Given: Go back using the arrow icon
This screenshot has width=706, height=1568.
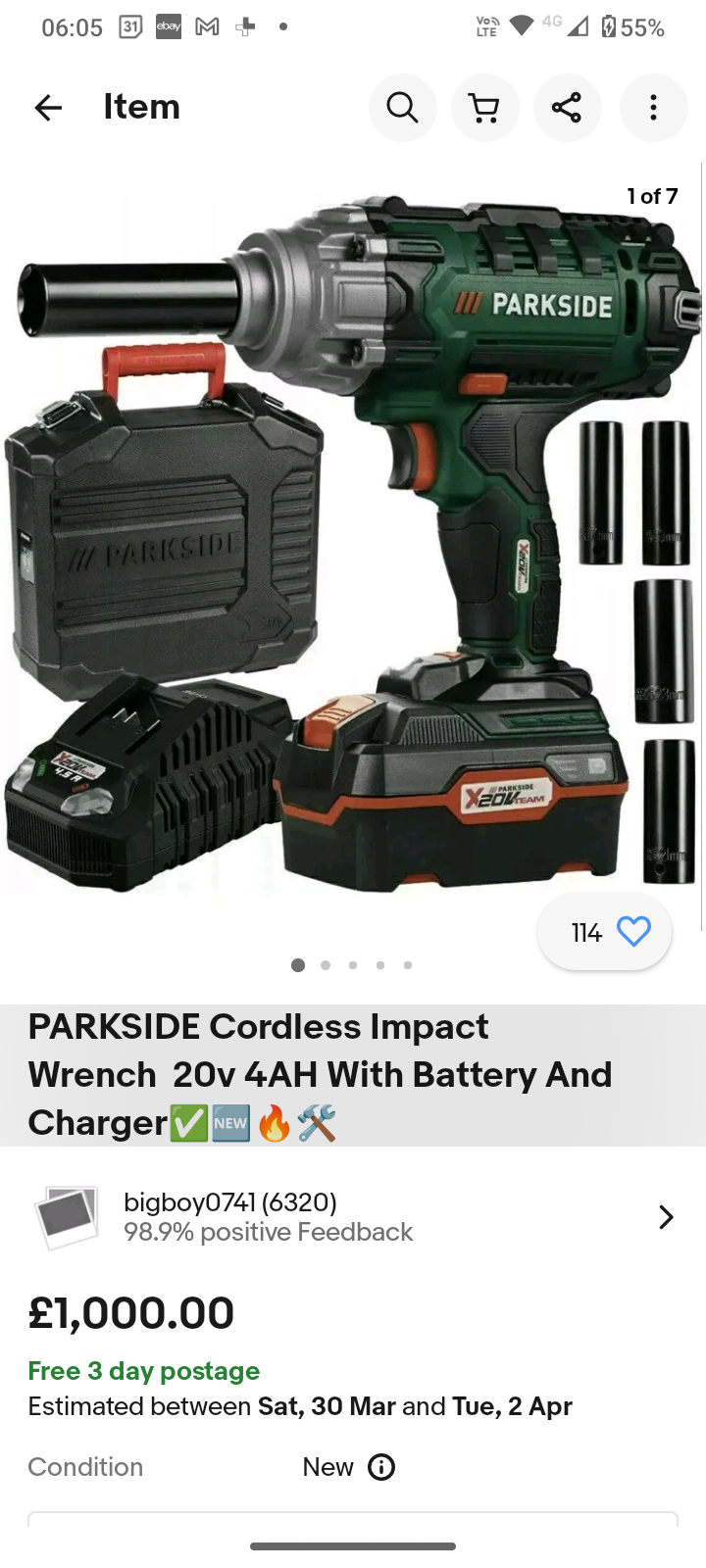Looking at the screenshot, I should (48, 108).
